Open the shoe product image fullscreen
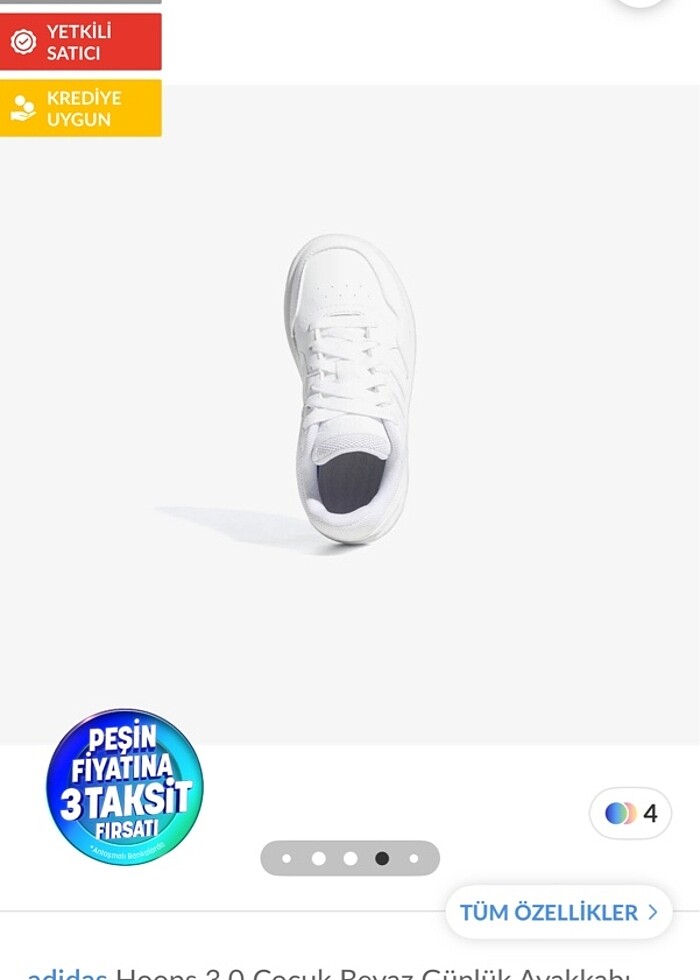This screenshot has width=700, height=980. pyautogui.click(x=350, y=390)
